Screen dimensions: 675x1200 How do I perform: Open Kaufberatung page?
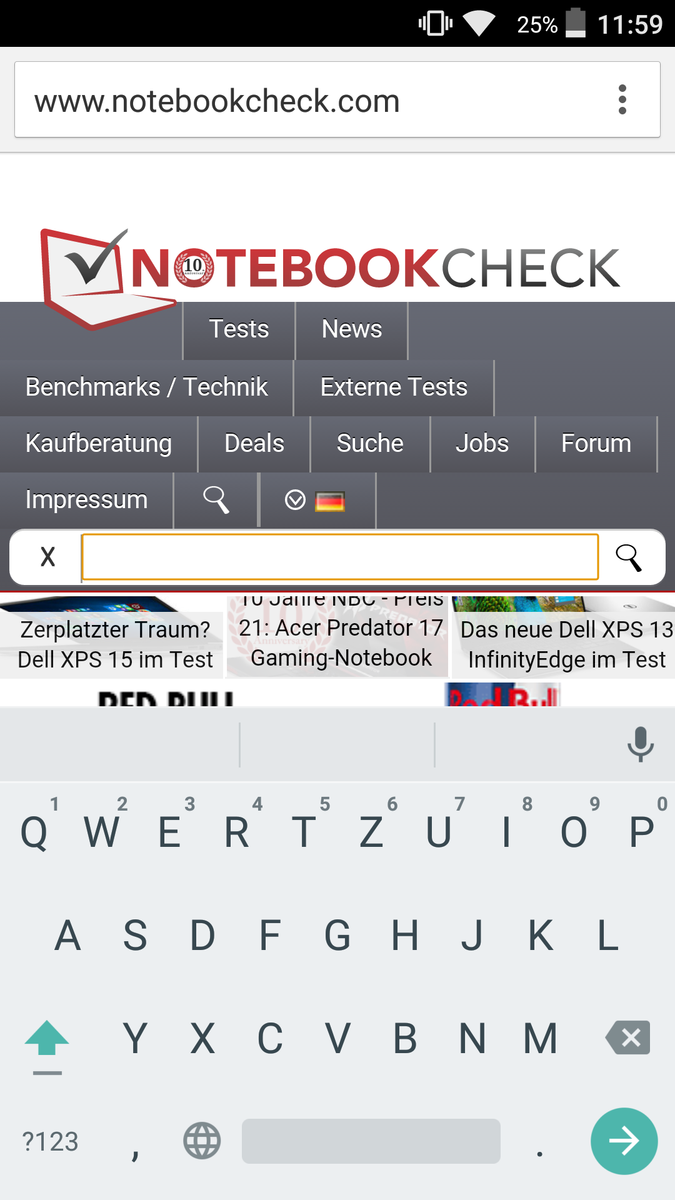[98, 443]
